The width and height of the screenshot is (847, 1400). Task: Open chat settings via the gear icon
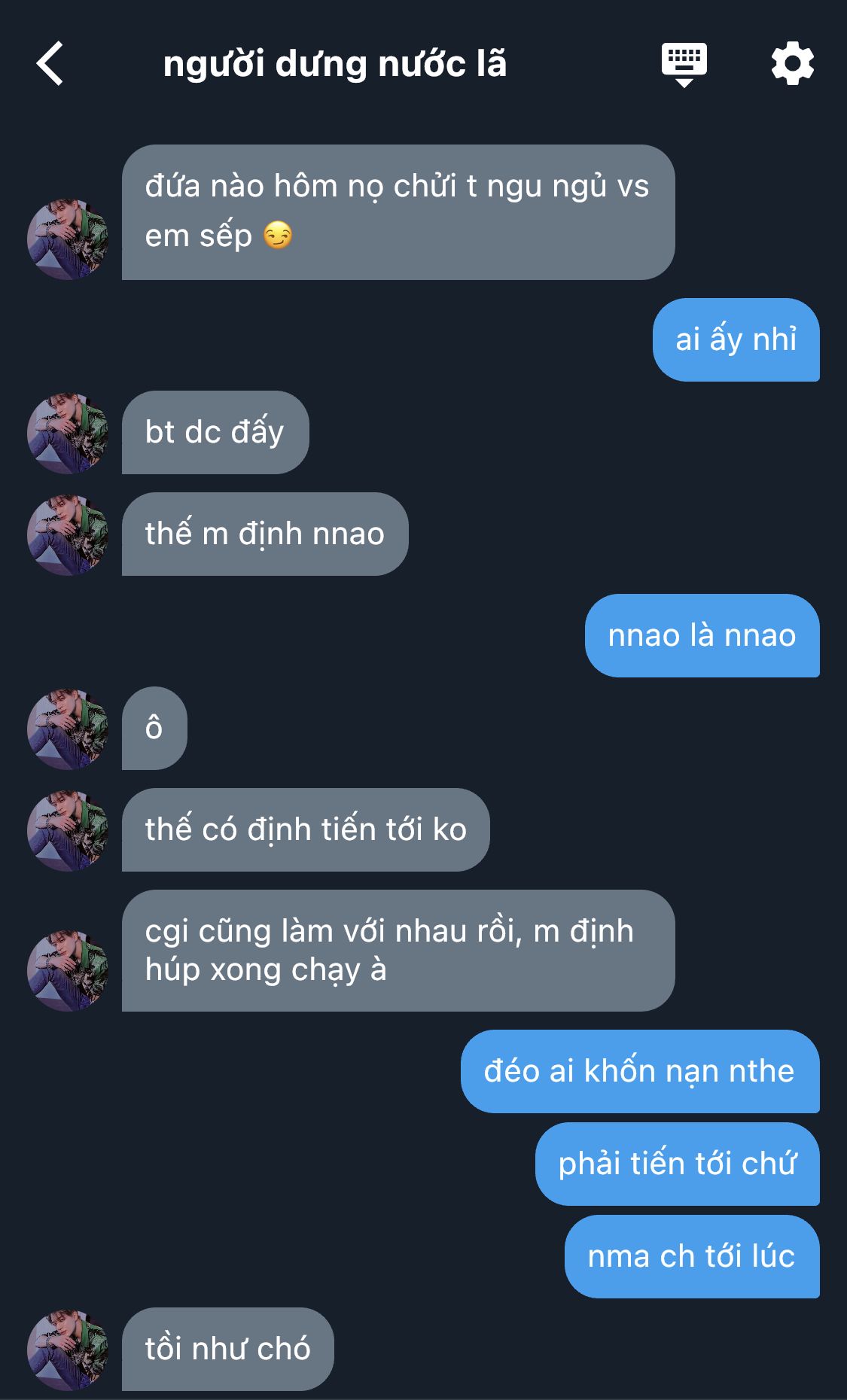point(792,64)
